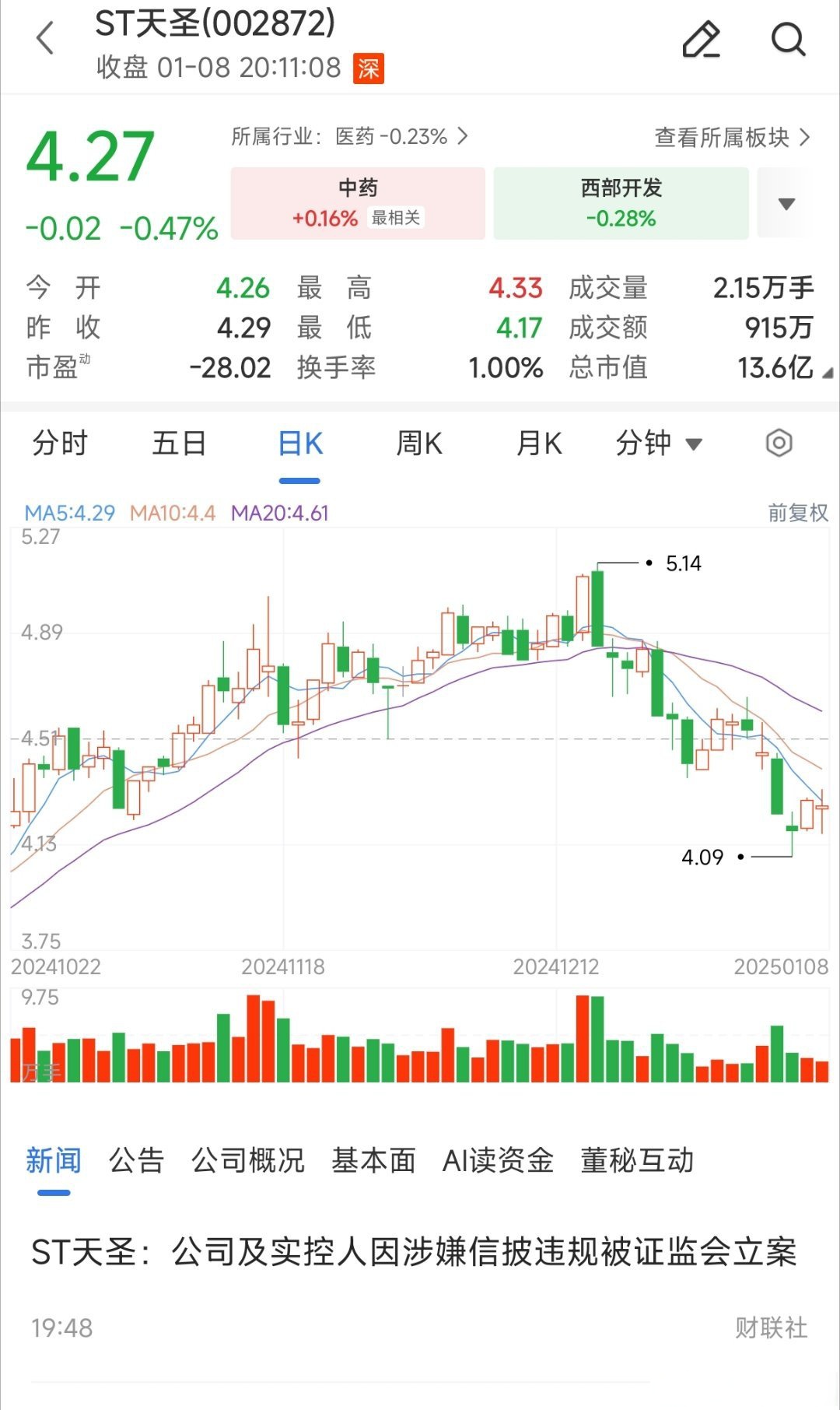The width and height of the screenshot is (840, 1410).
Task: Open the 分钟 interval dropdown
Action: [x=658, y=442]
